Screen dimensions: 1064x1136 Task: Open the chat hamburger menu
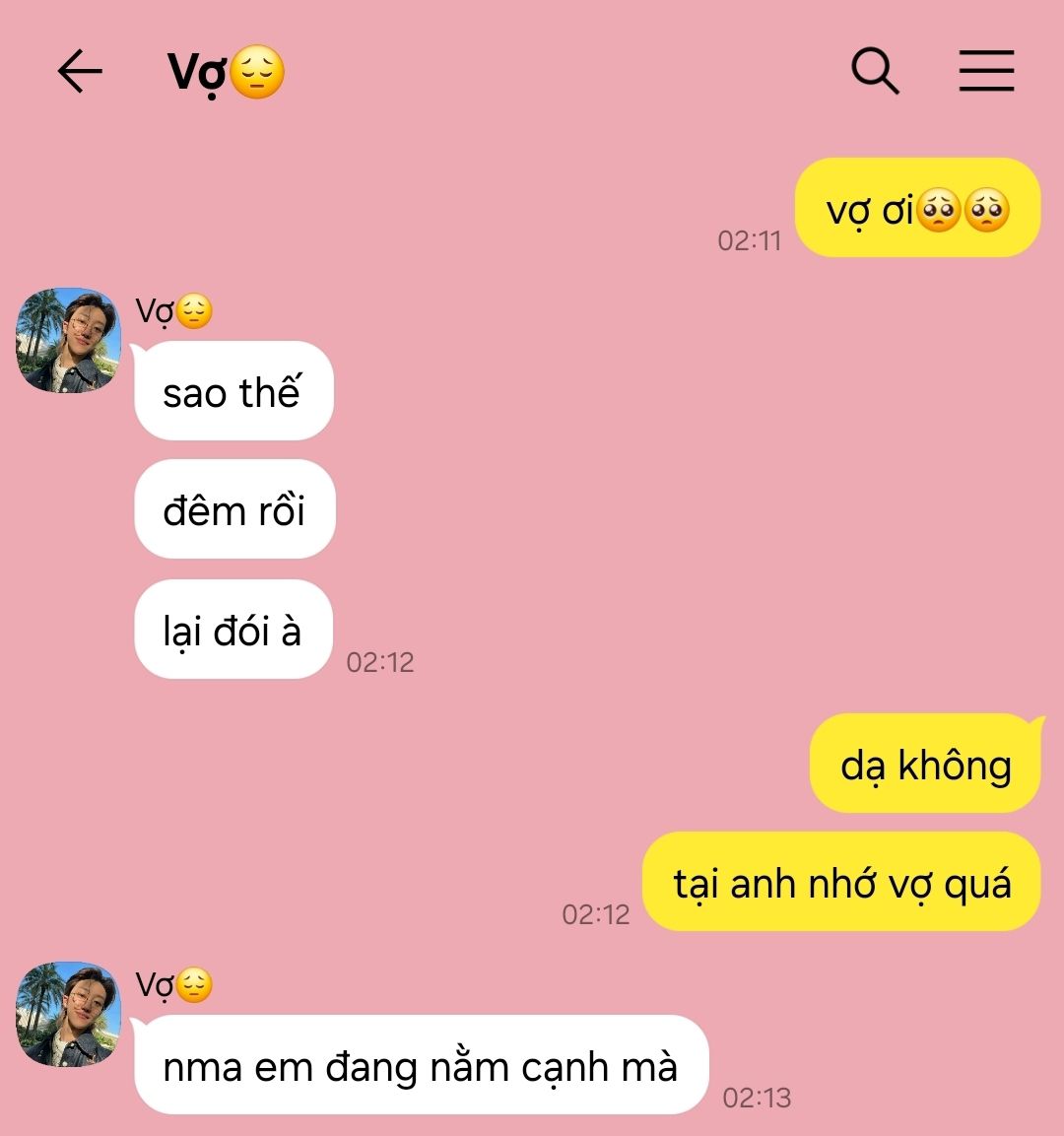click(986, 72)
